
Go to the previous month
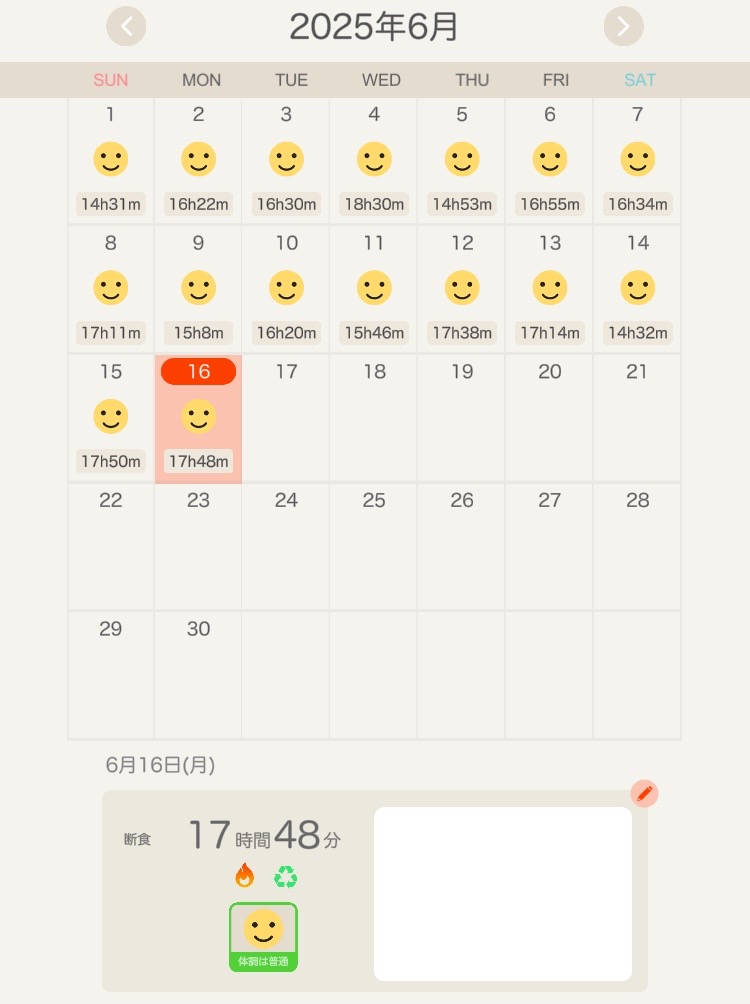click(x=126, y=27)
